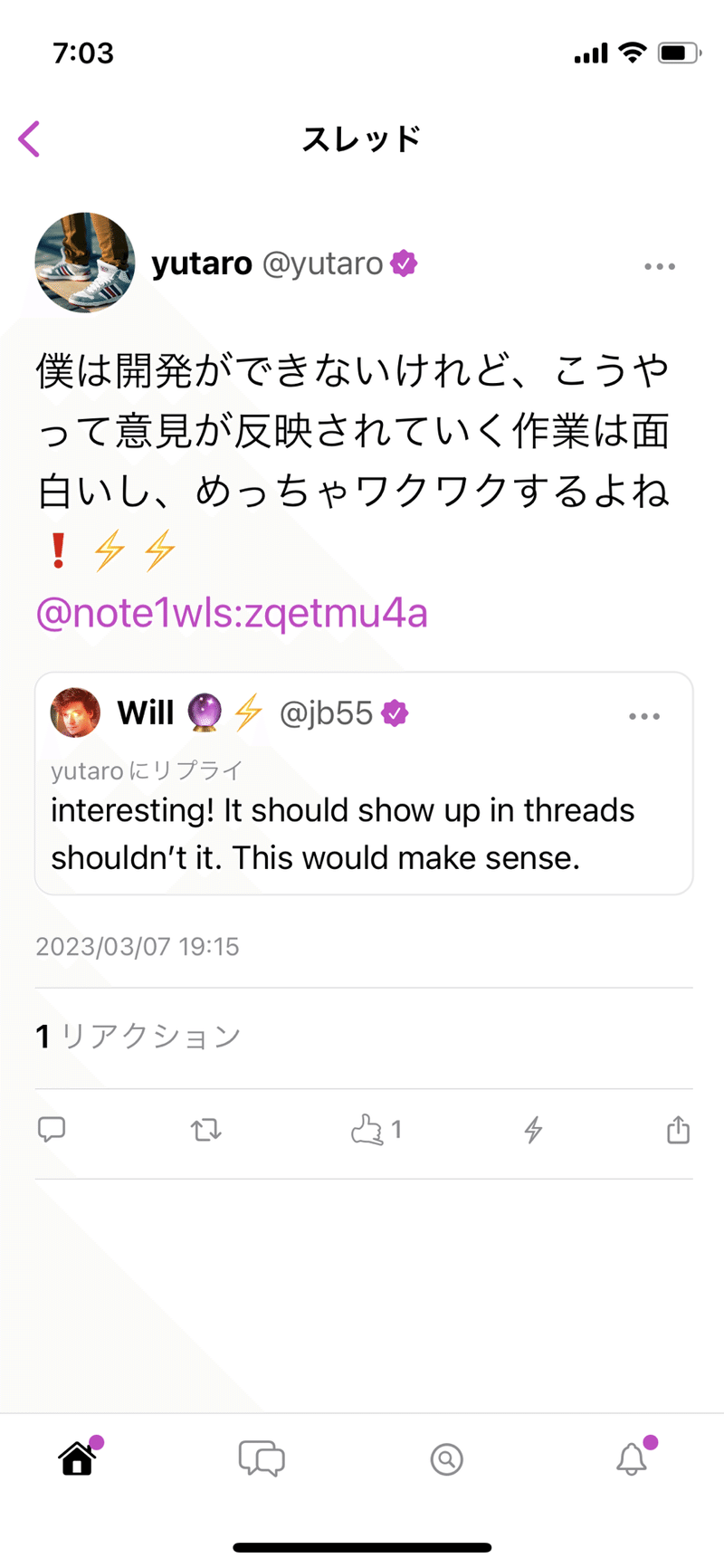Share the note via the share icon
The image size is (724, 1568).
tap(677, 1130)
